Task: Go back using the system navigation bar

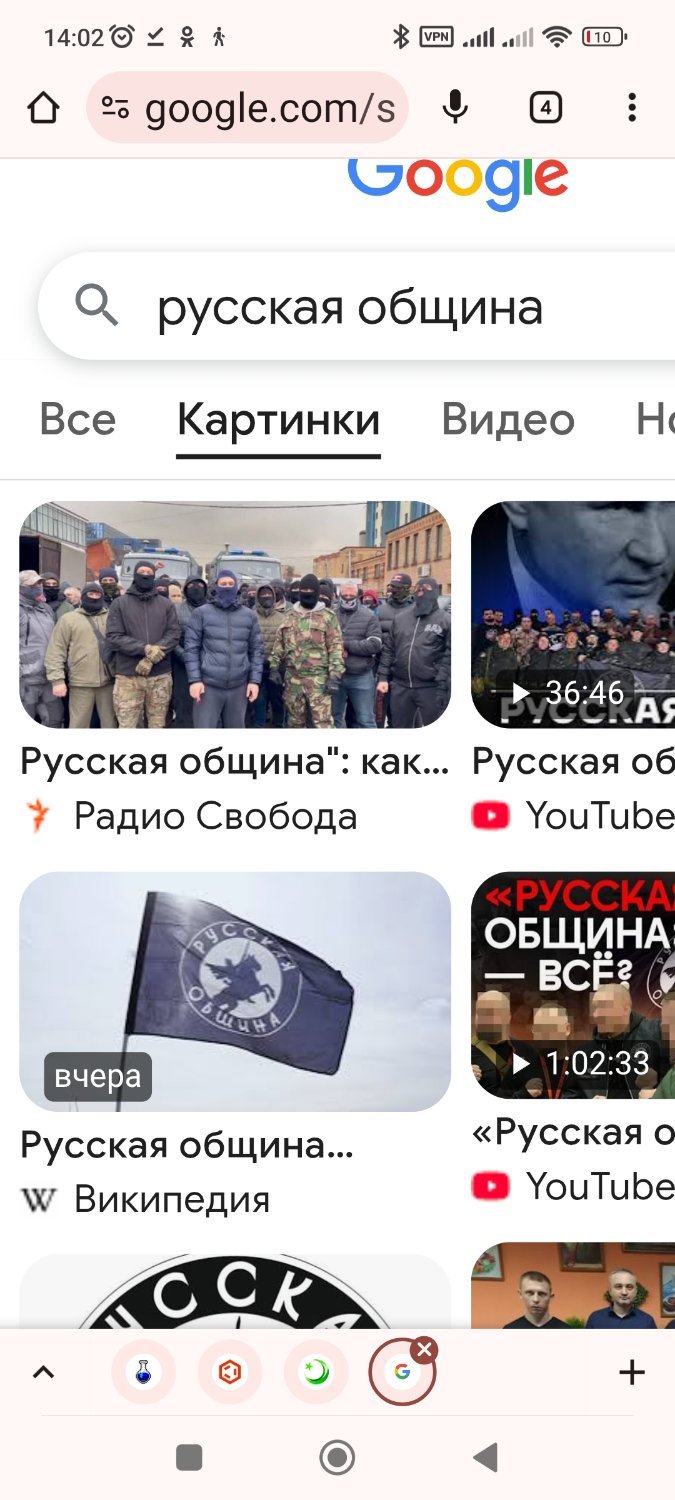Action: point(486,1457)
